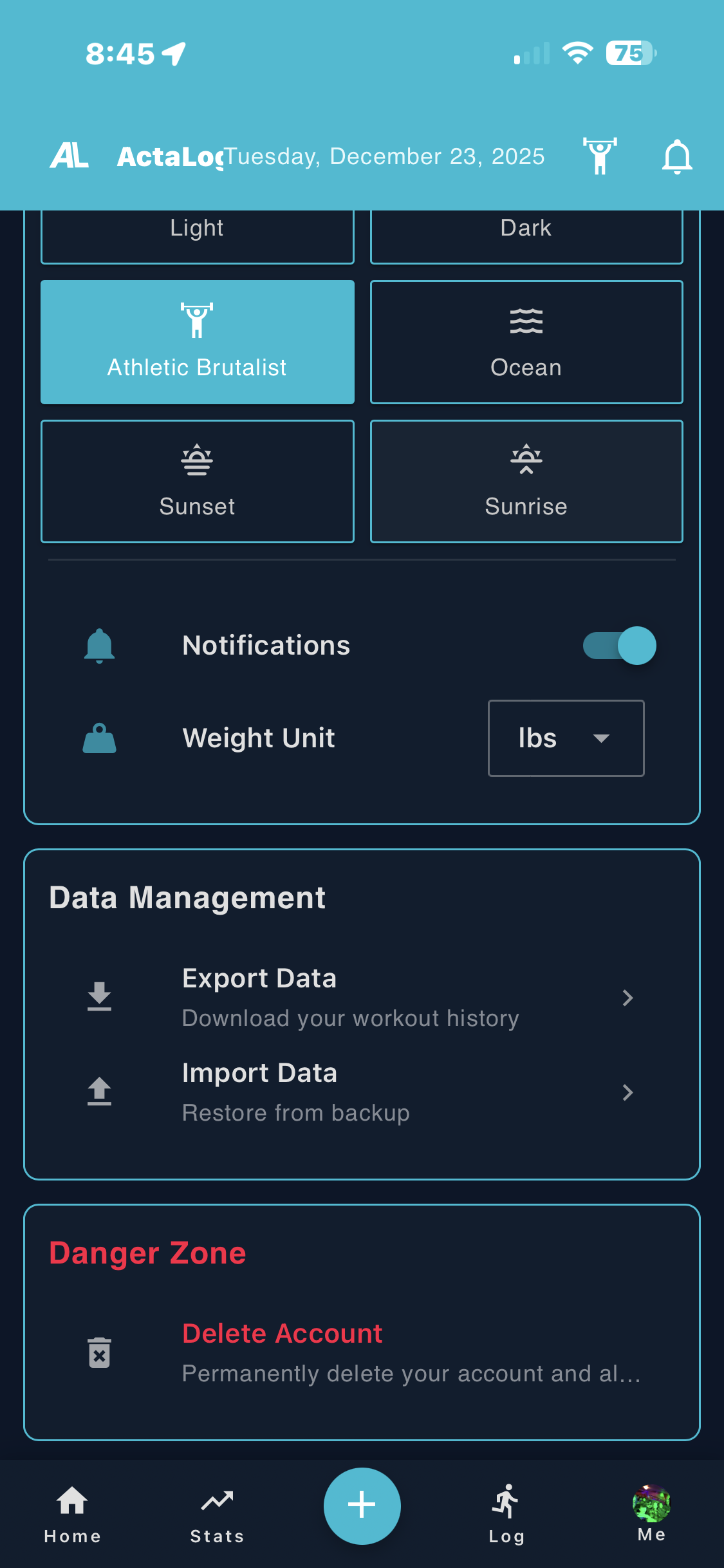Choose the Athletic Brutalist theme

(x=197, y=342)
